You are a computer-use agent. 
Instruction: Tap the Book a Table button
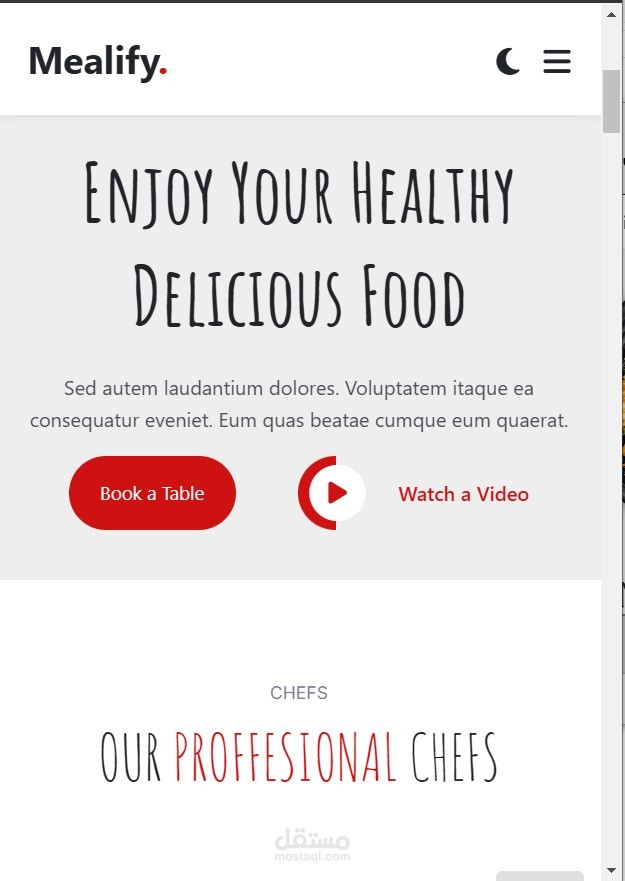pyautogui.click(x=152, y=493)
